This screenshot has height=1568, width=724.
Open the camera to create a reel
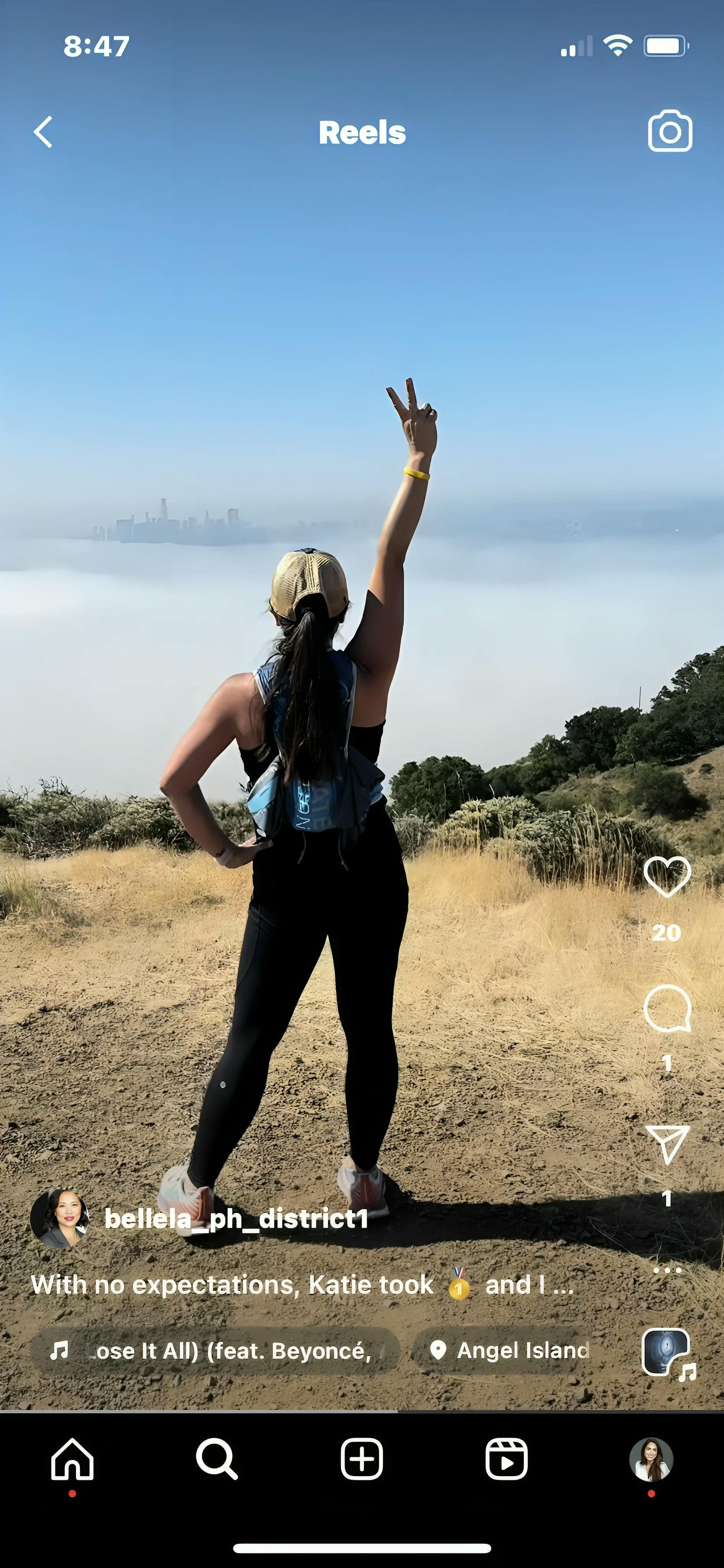click(669, 131)
